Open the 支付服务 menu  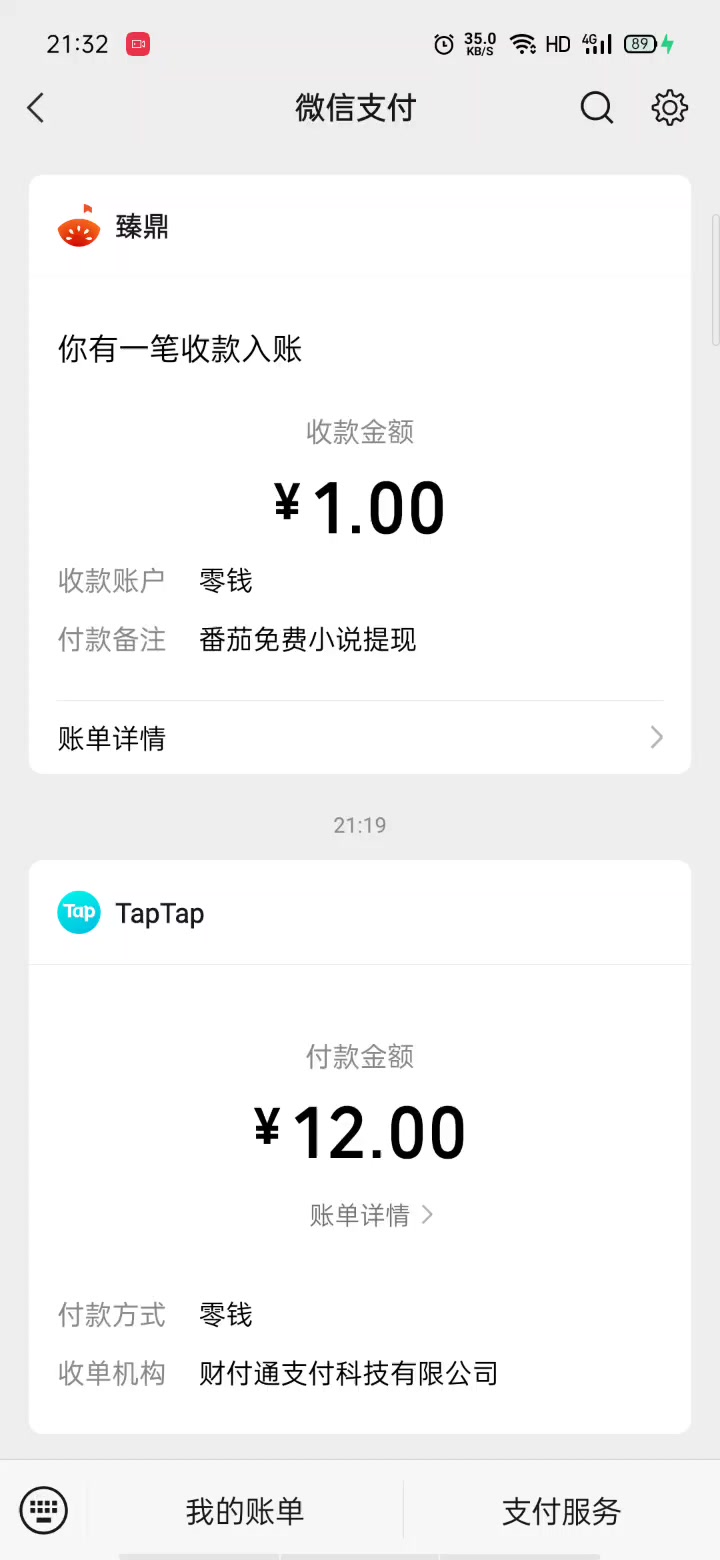(562, 1511)
